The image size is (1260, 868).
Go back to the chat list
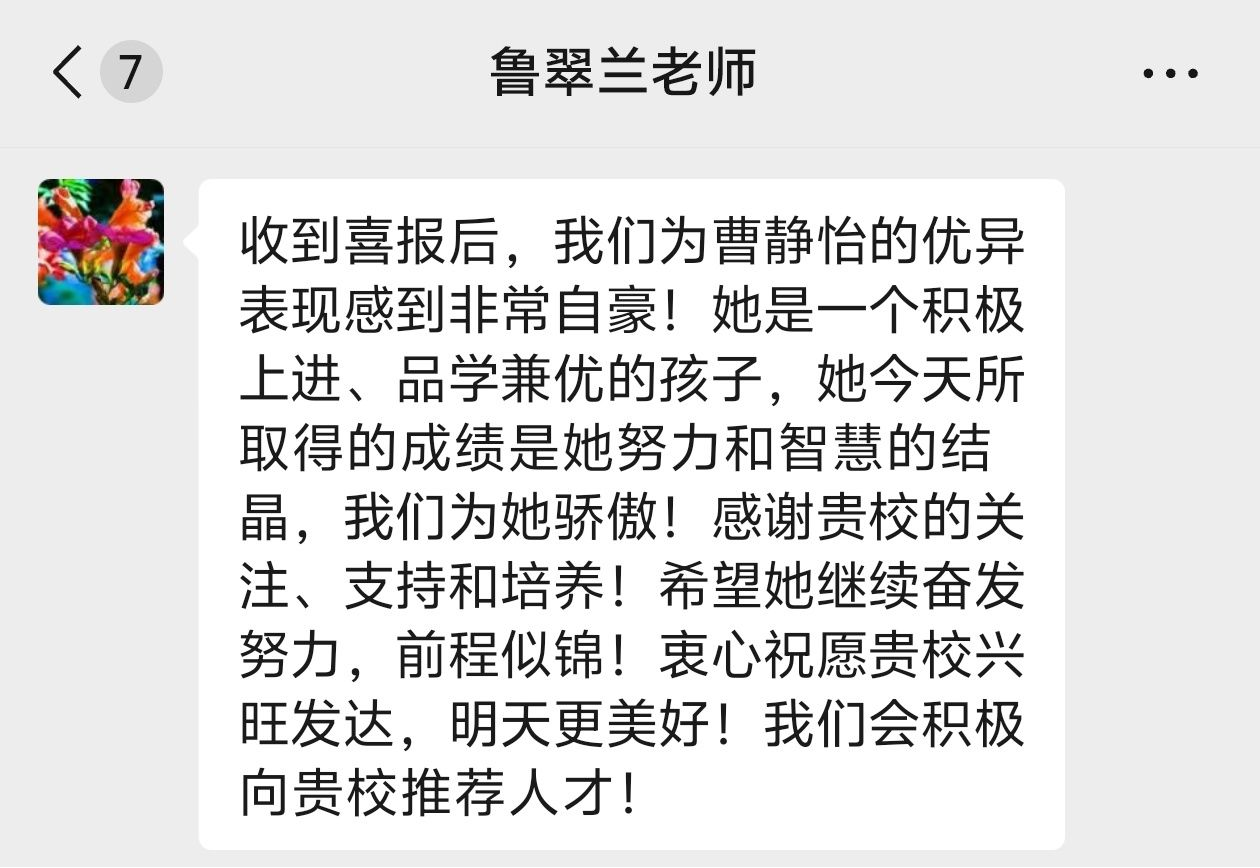[68, 73]
